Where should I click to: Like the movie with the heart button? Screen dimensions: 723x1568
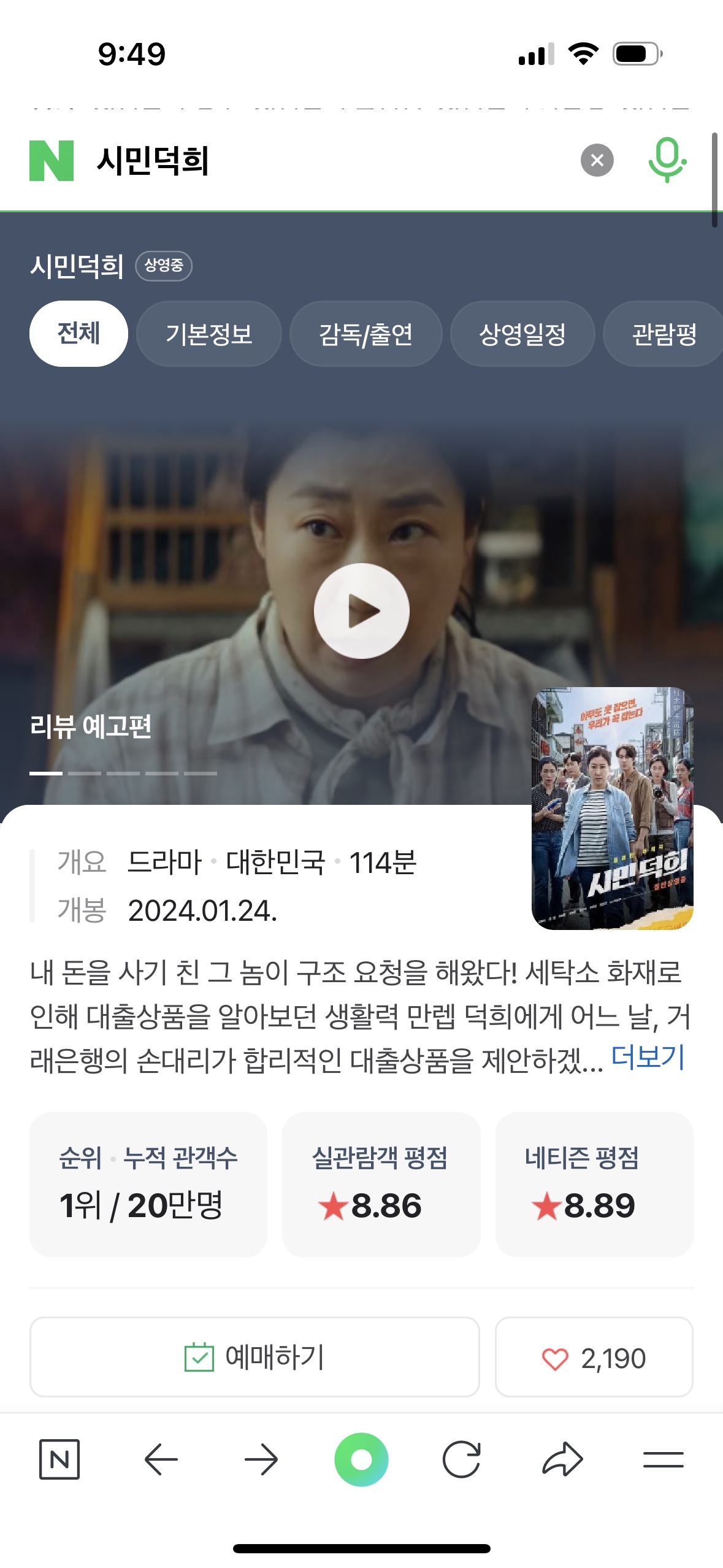[x=594, y=1357]
